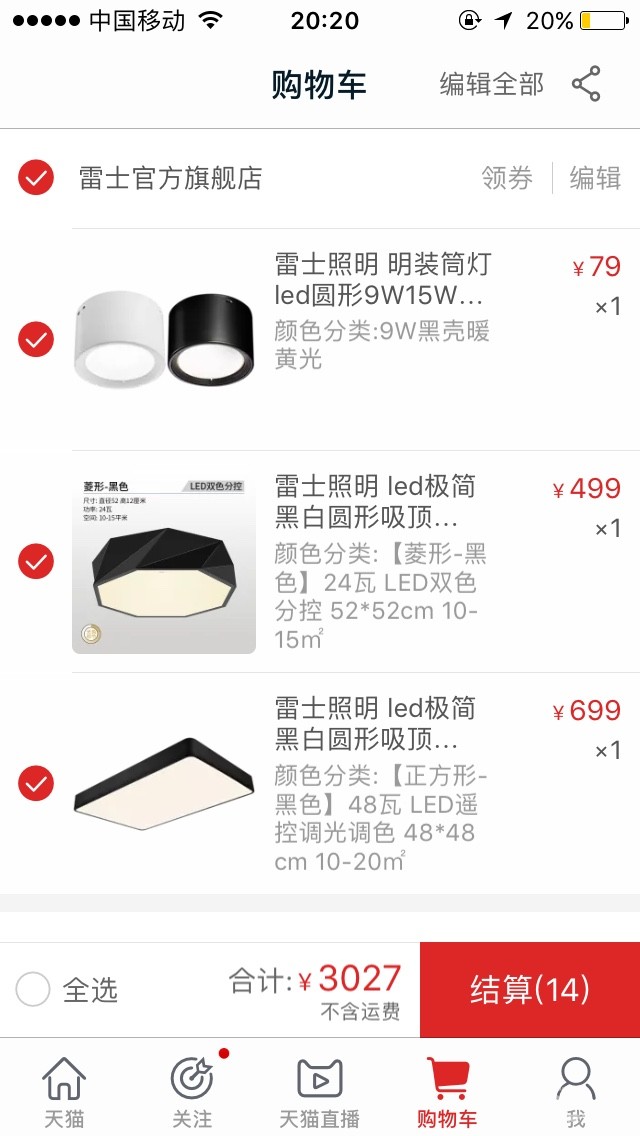The width and height of the screenshot is (640, 1136).
Task: Switch to the 关注 tab
Action: coord(192,1092)
